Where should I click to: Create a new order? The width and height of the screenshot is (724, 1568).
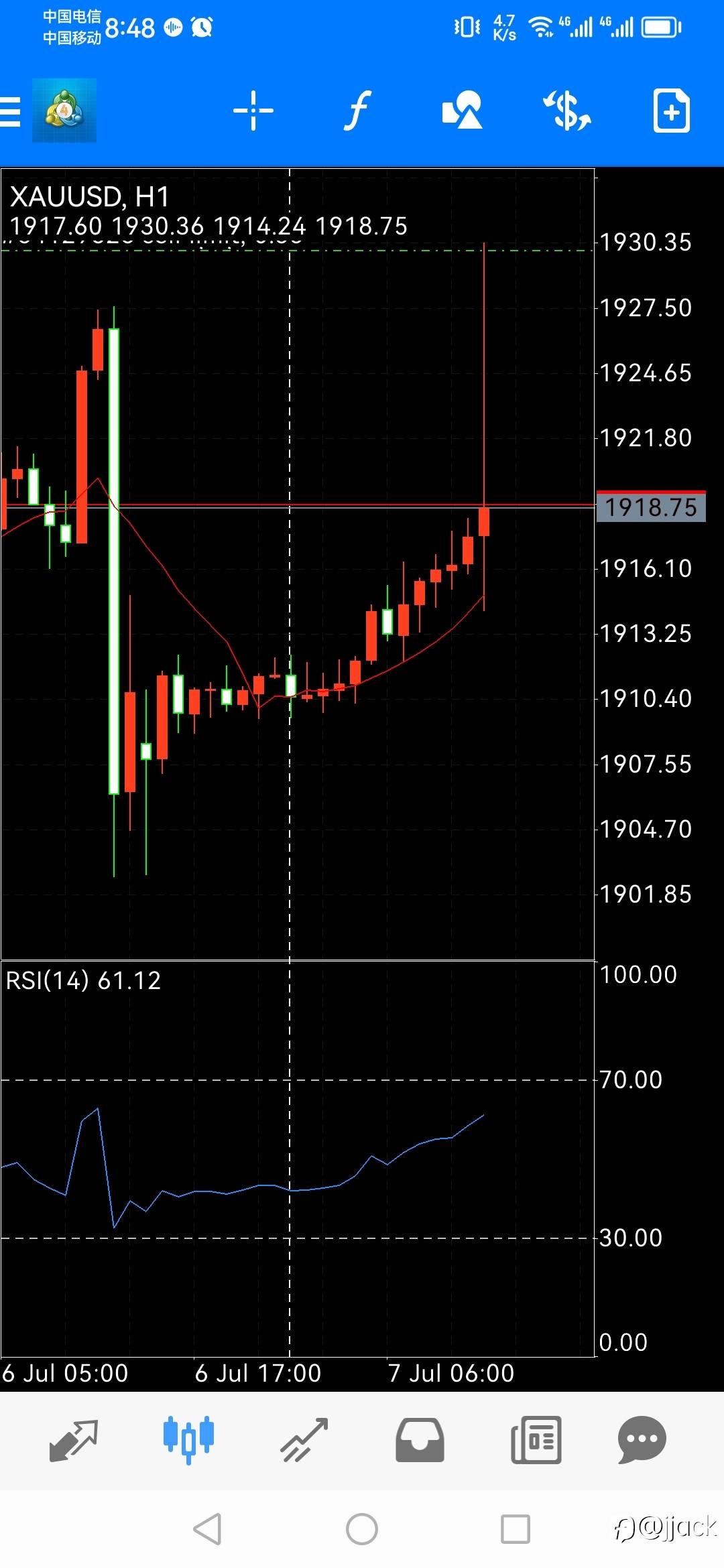[671, 111]
